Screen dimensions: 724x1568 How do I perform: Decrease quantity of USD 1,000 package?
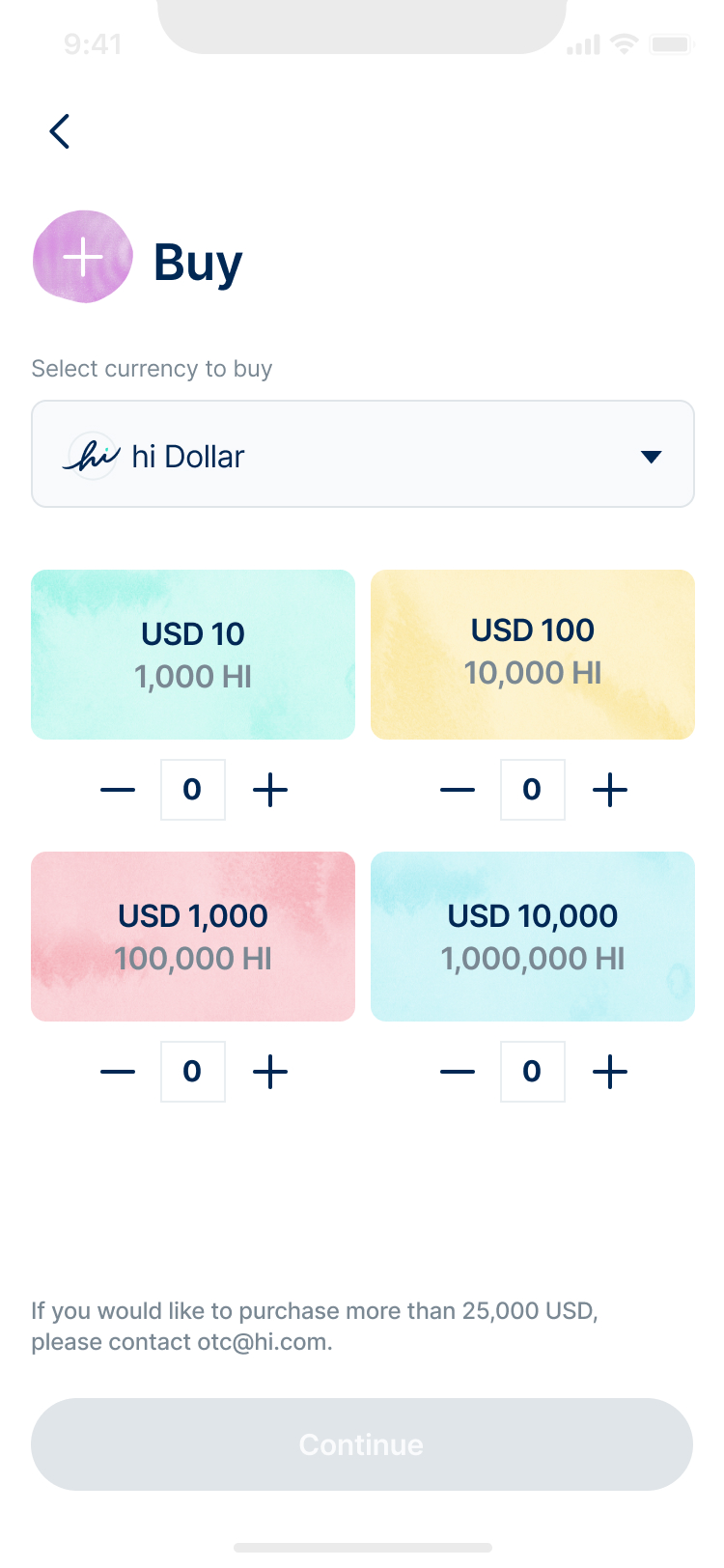click(x=118, y=1072)
